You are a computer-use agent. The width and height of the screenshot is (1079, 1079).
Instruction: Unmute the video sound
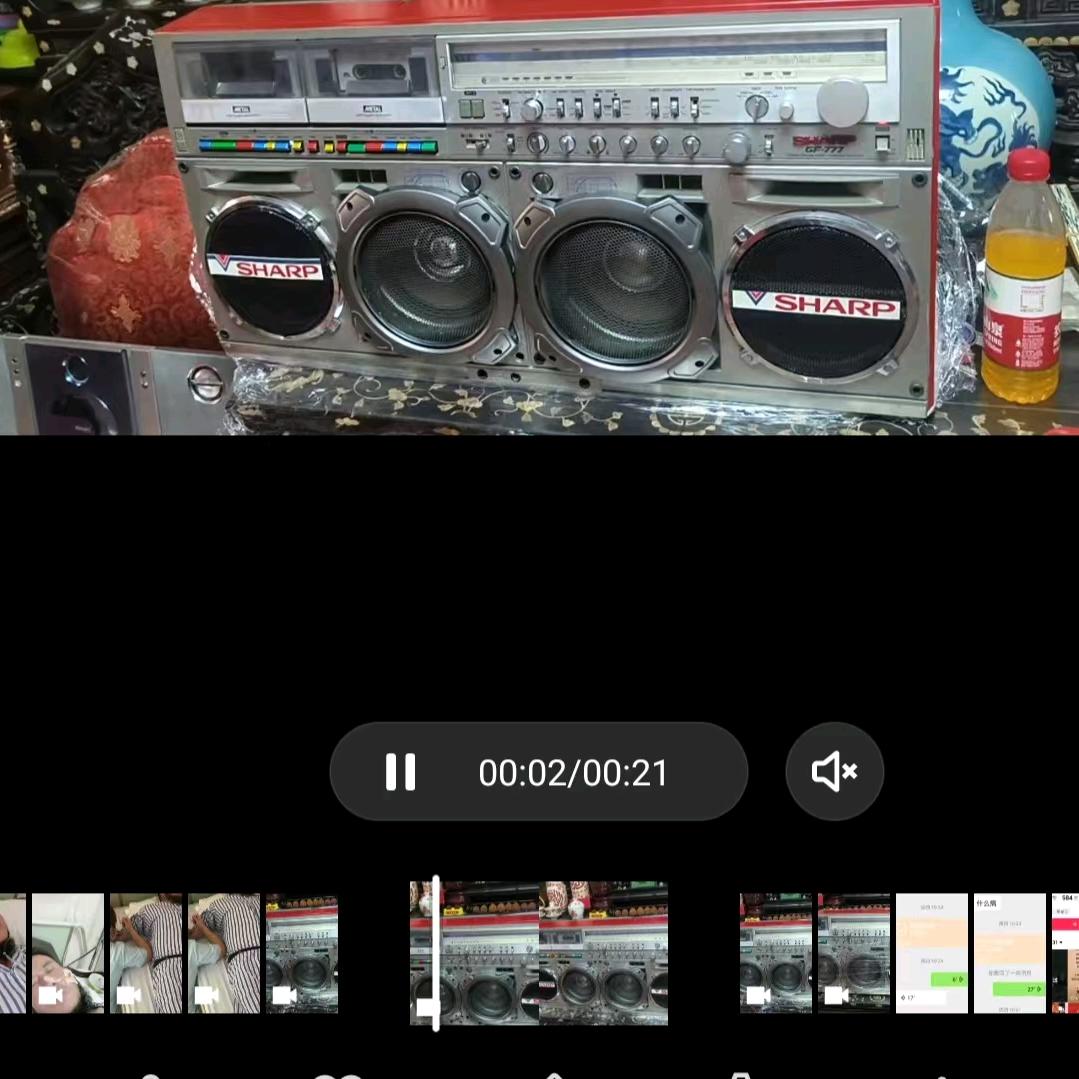(x=834, y=772)
